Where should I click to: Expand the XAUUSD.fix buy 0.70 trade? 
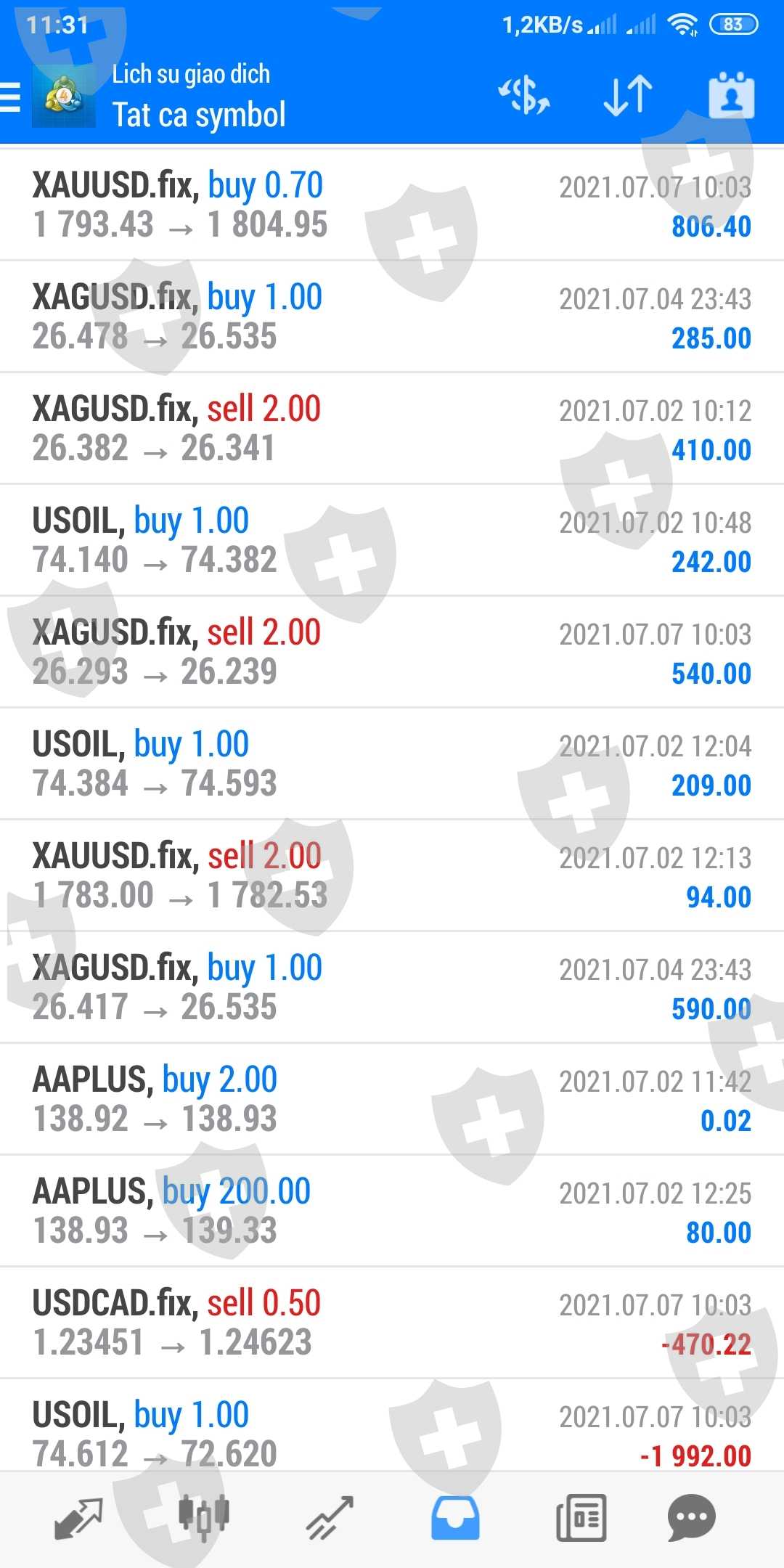392,205
